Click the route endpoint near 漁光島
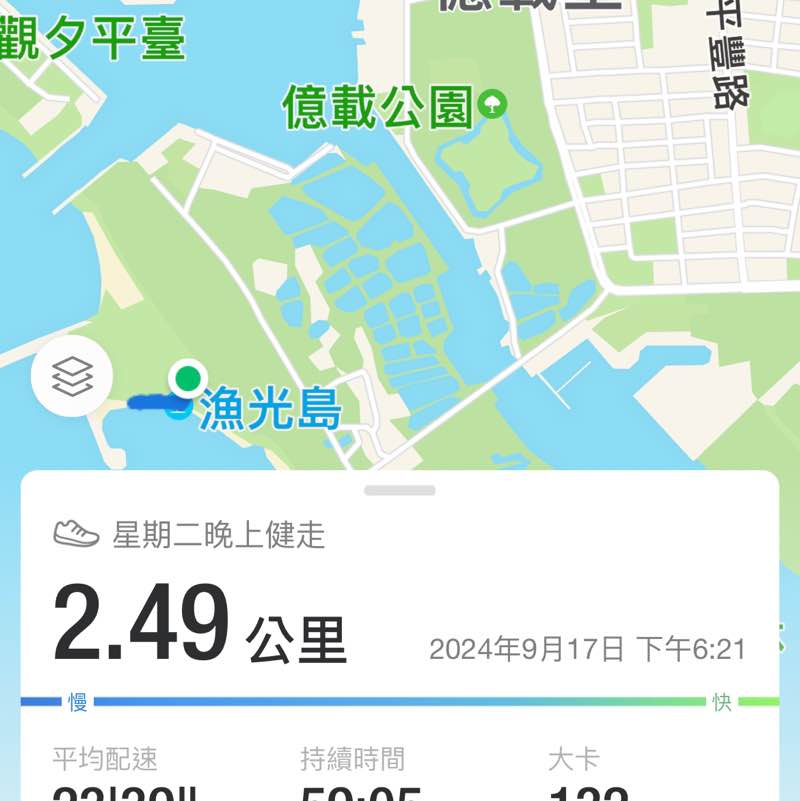 [180, 410]
